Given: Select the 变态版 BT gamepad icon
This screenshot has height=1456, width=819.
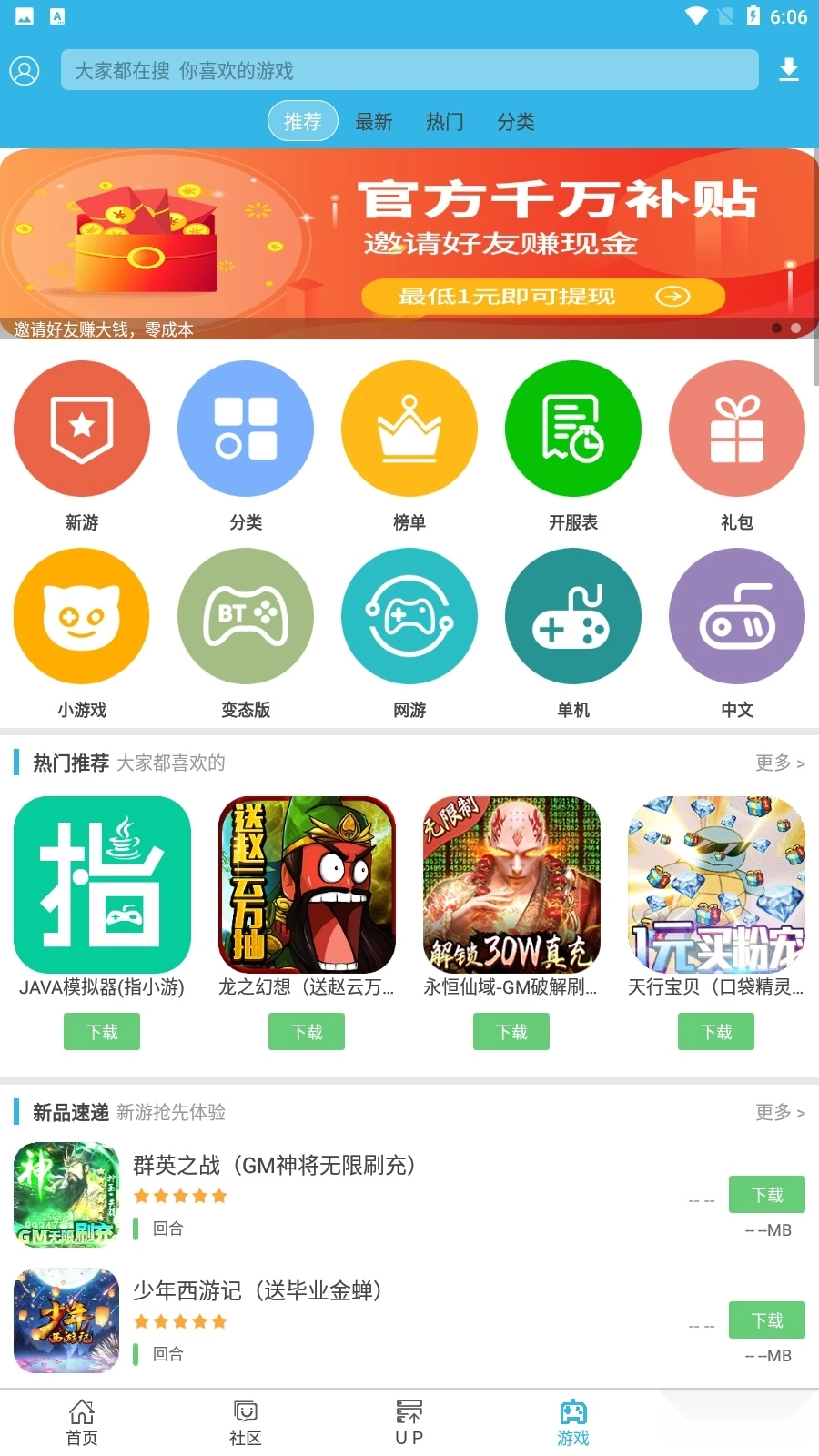Looking at the screenshot, I should (245, 615).
